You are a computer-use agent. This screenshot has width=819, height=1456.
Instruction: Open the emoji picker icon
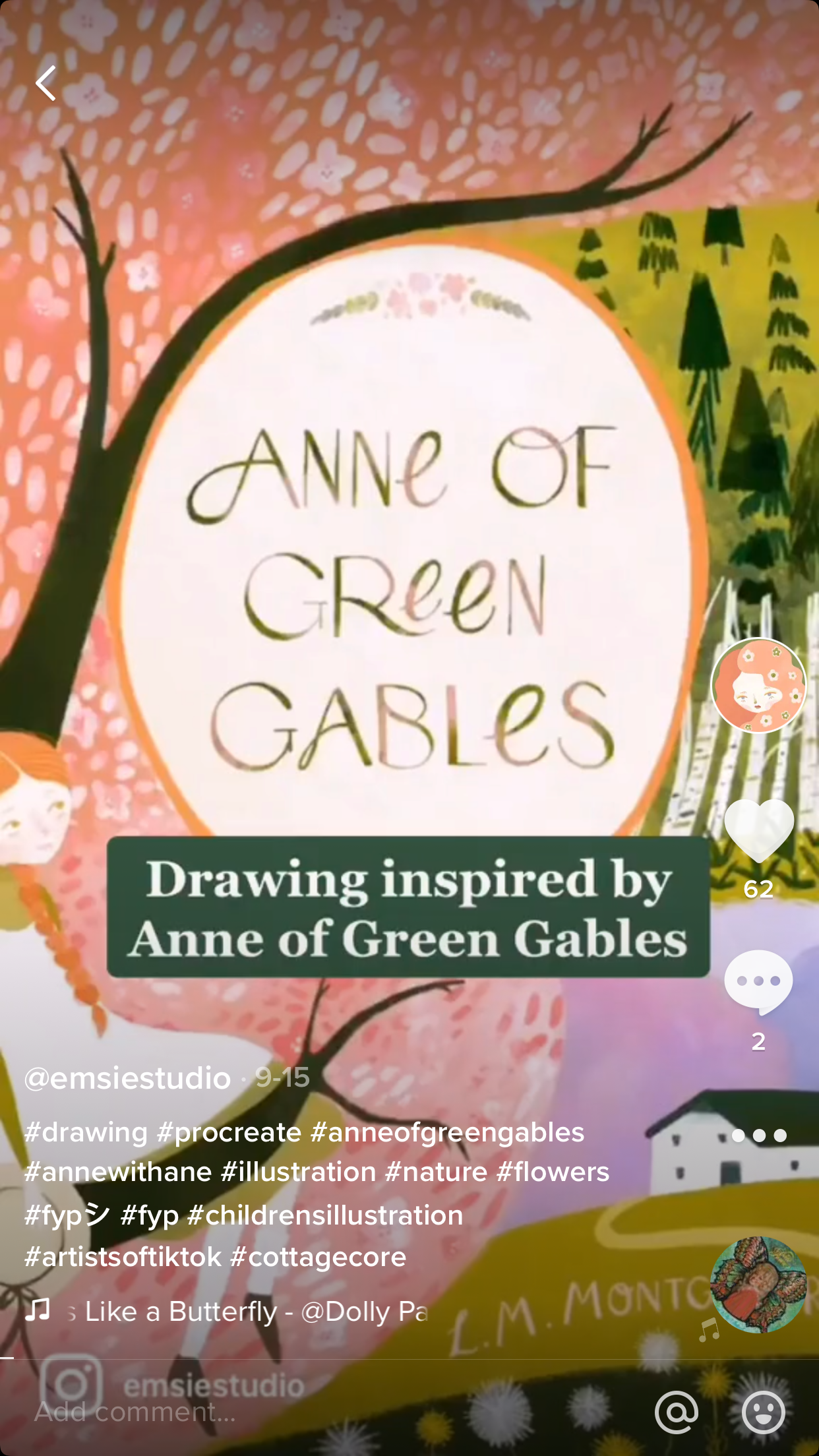[x=764, y=1412]
